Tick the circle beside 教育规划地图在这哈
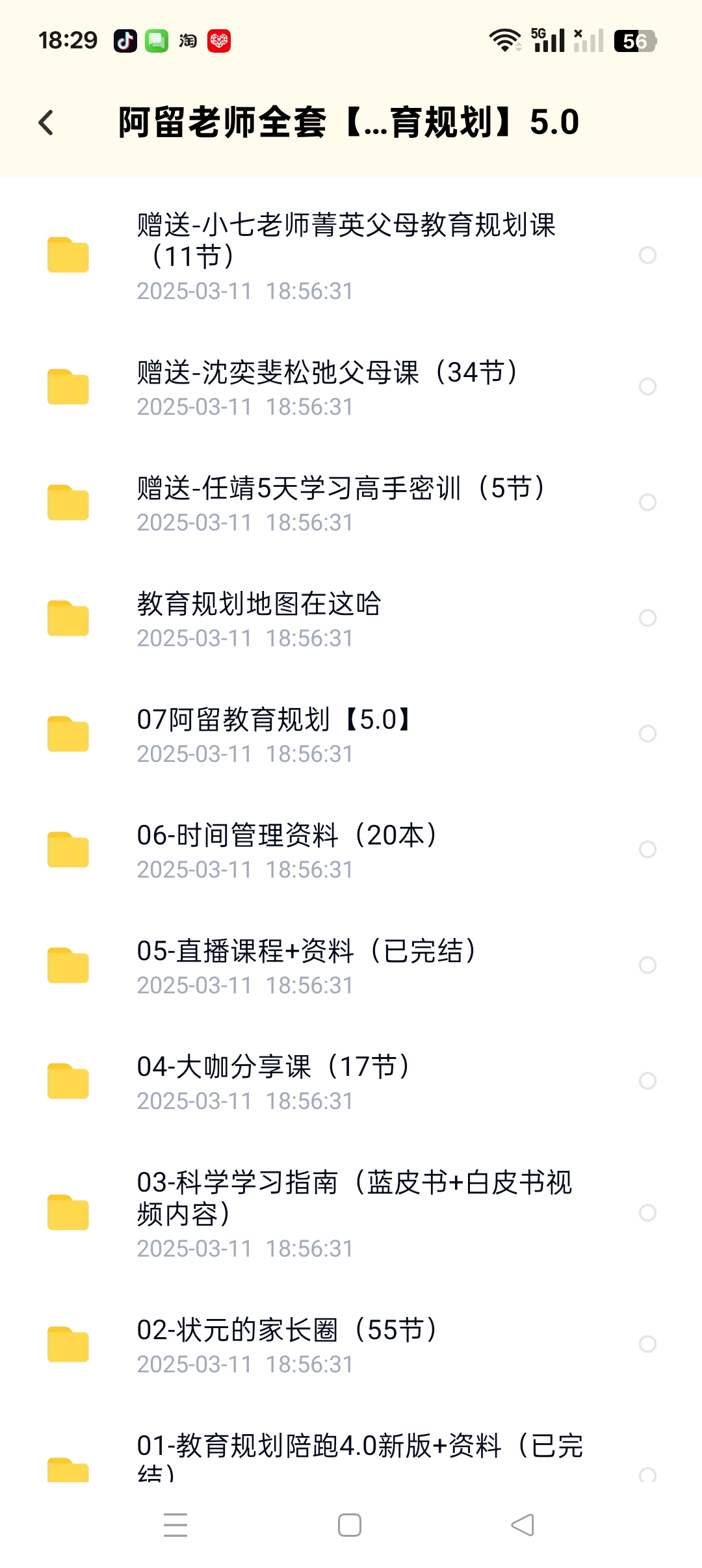Screen dimensions: 702x1568 [647, 618]
